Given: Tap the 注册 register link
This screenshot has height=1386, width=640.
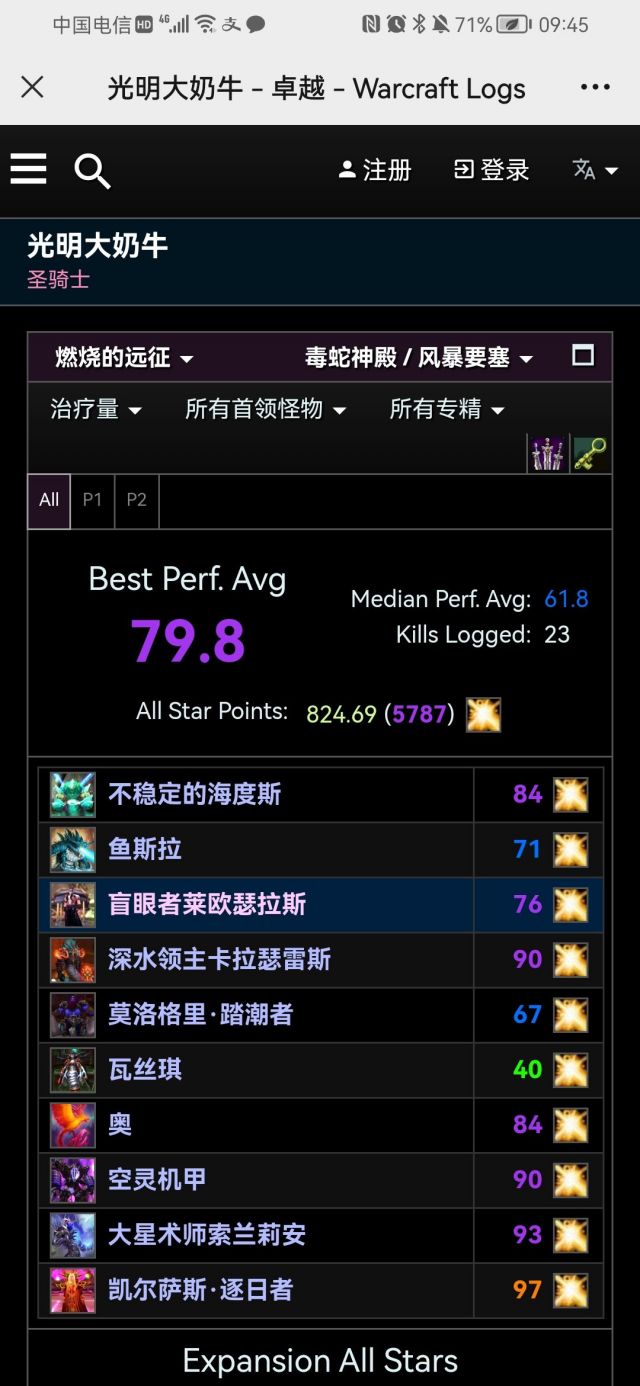Looking at the screenshot, I should point(375,170).
